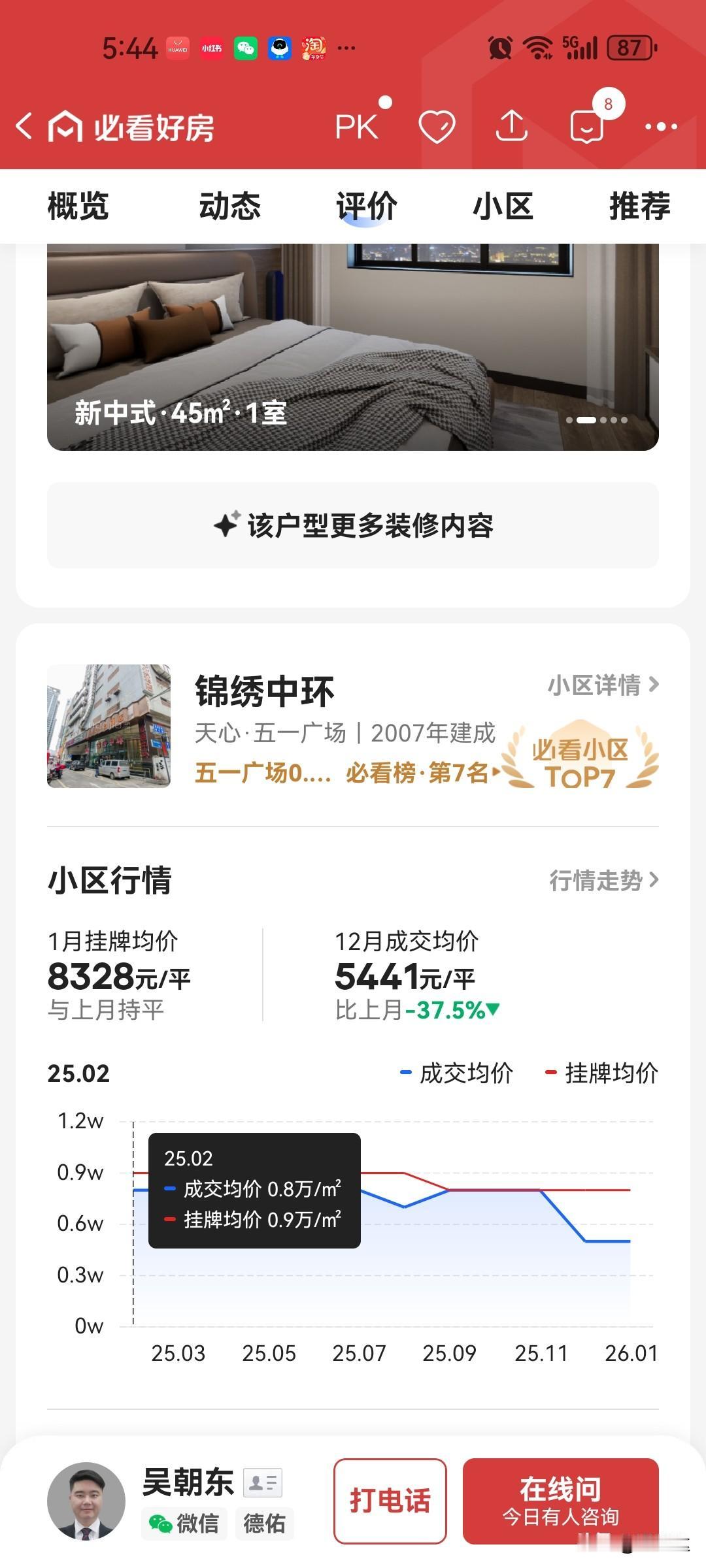Tap the share icon in top bar

pyautogui.click(x=513, y=125)
